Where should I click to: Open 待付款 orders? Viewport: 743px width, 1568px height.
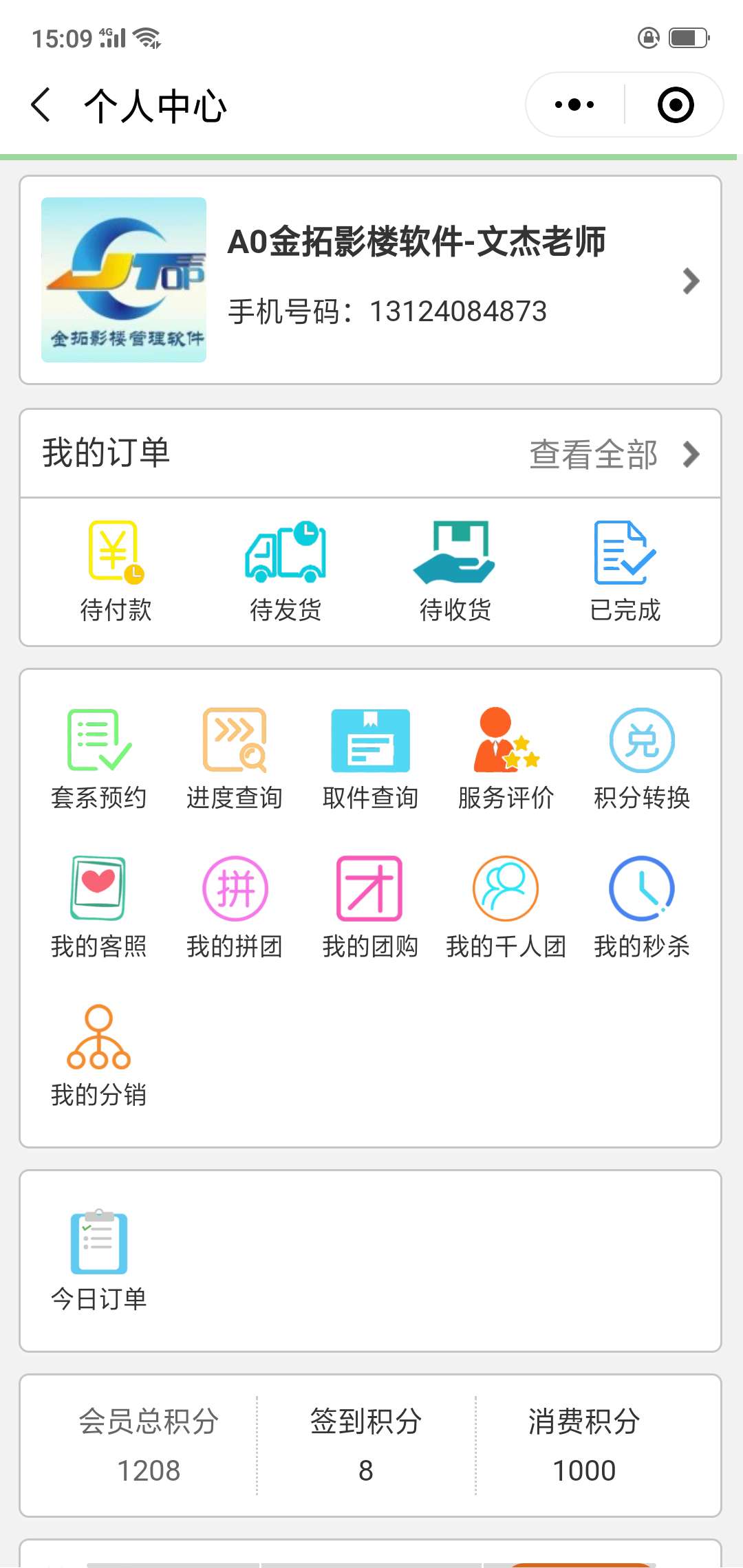pyautogui.click(x=116, y=571)
